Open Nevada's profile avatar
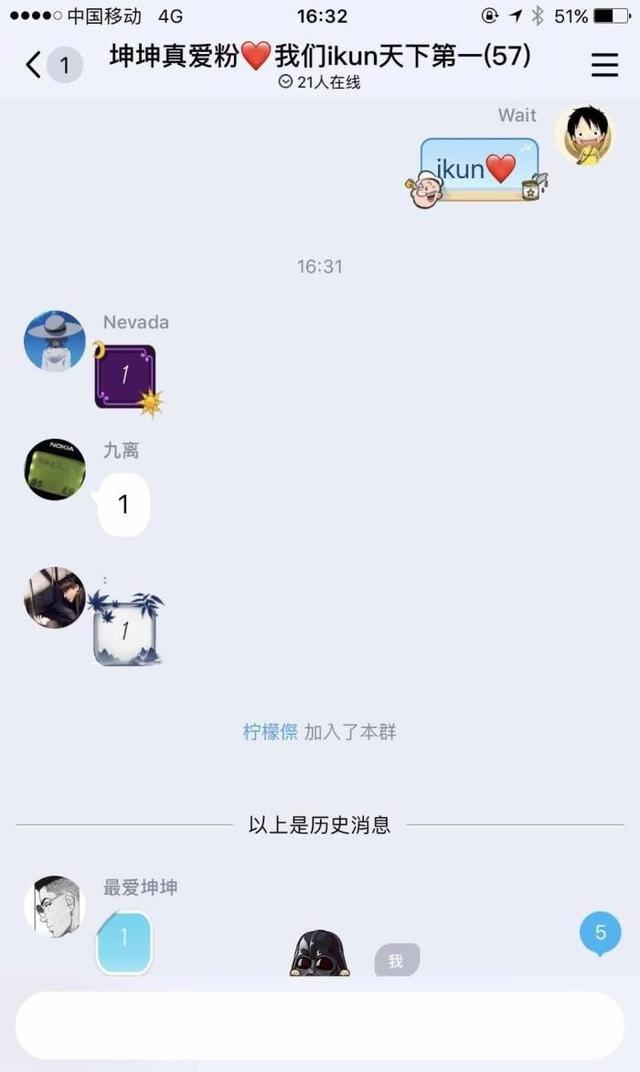 (x=55, y=341)
